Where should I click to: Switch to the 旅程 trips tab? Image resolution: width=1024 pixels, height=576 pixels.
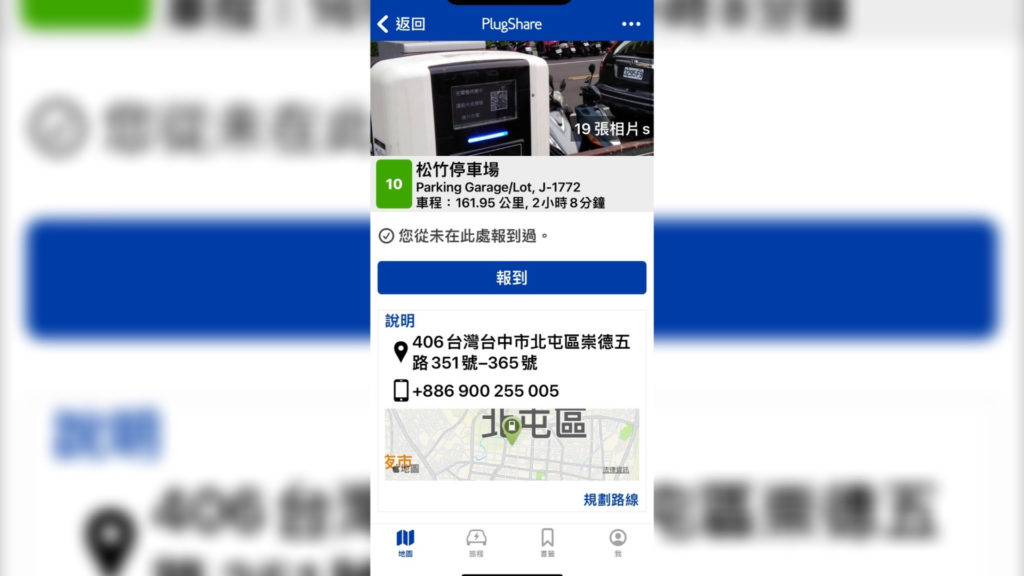pyautogui.click(x=476, y=542)
